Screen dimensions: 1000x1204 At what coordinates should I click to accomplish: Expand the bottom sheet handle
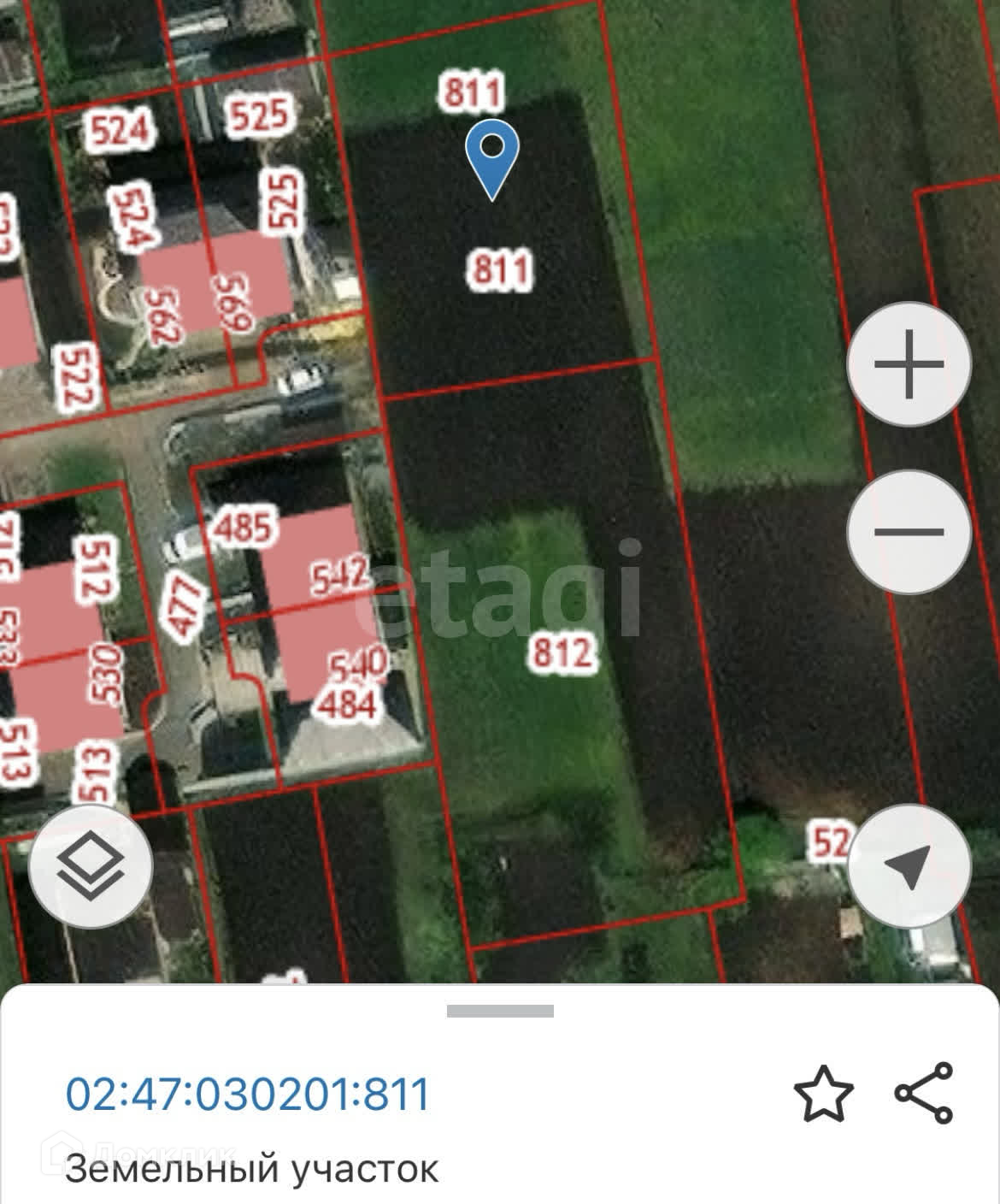click(x=500, y=1011)
